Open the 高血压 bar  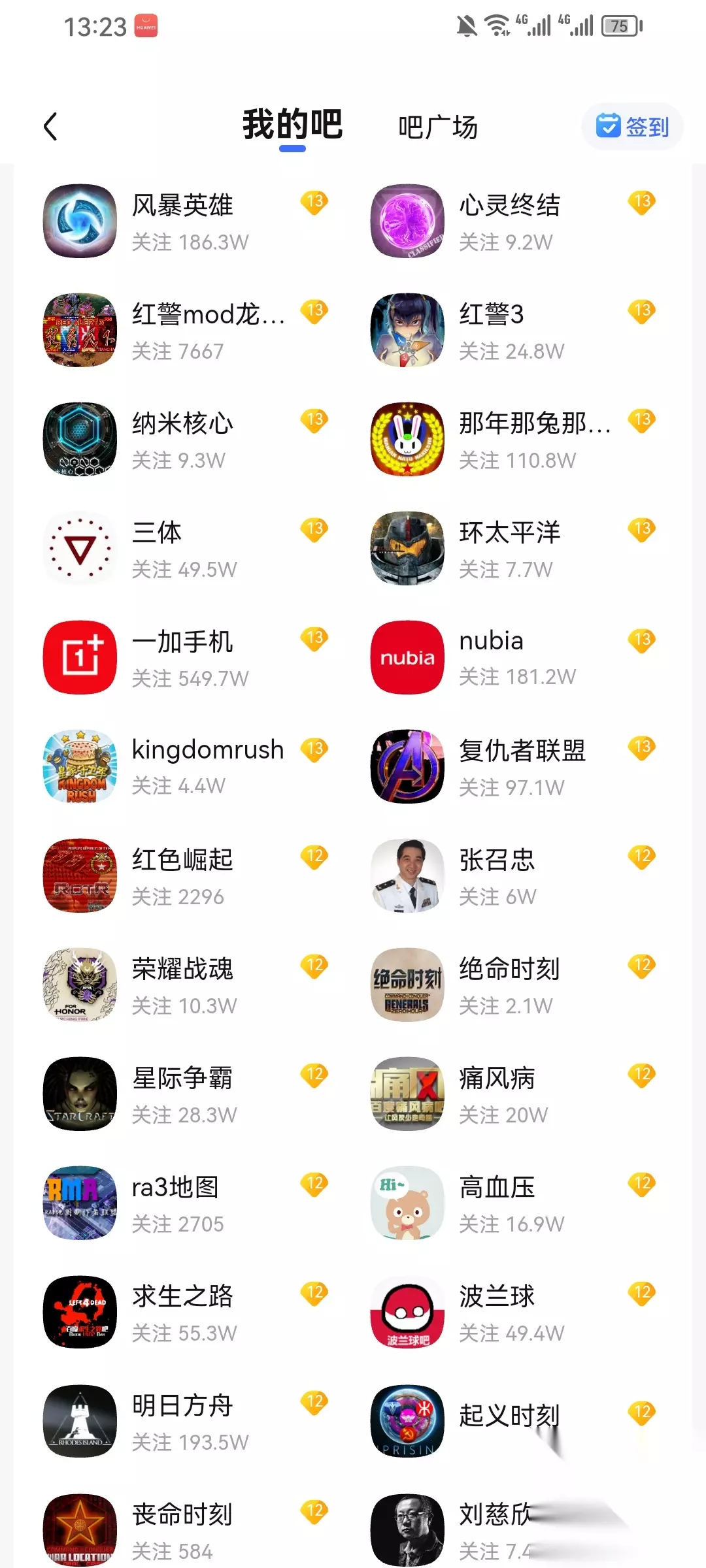click(x=513, y=1203)
